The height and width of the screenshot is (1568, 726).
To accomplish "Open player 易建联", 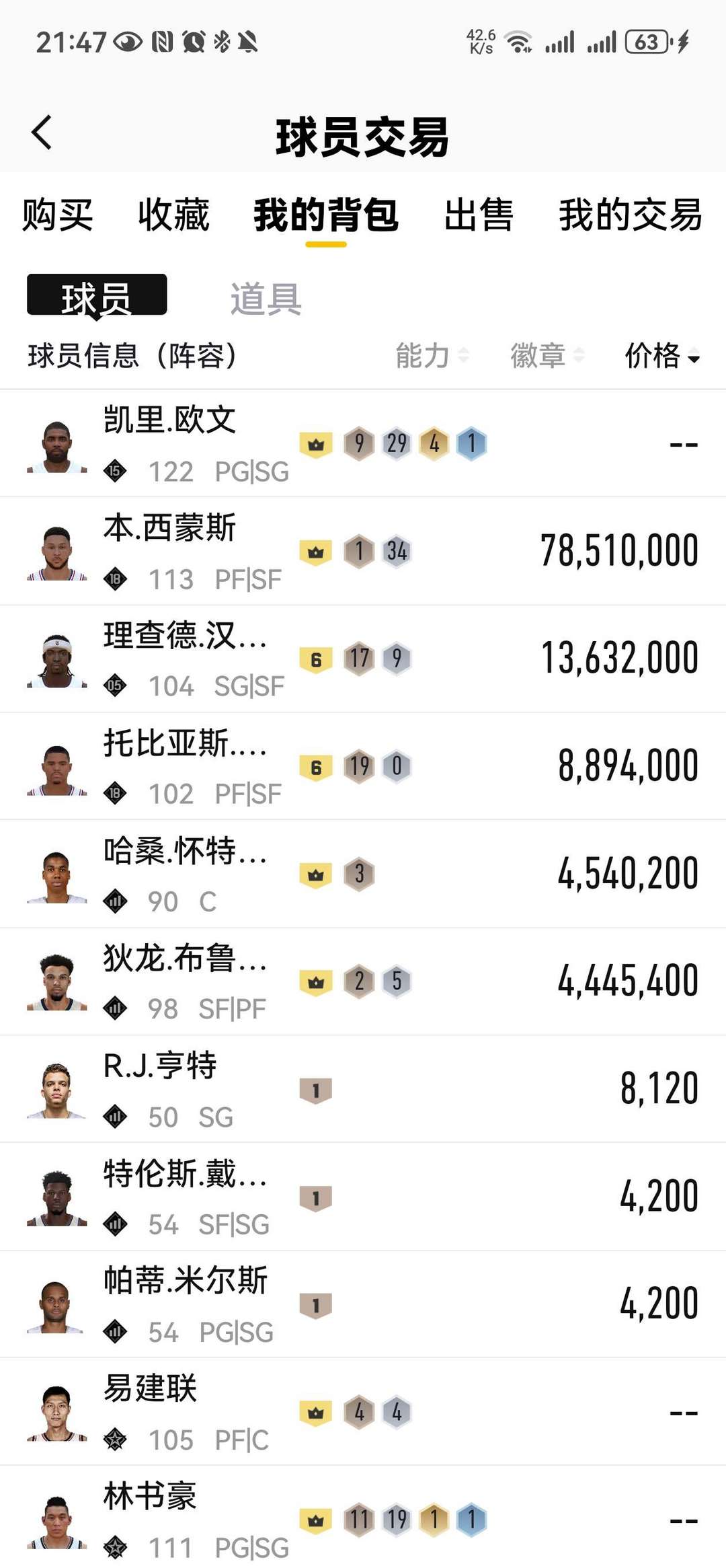I will (x=363, y=1412).
